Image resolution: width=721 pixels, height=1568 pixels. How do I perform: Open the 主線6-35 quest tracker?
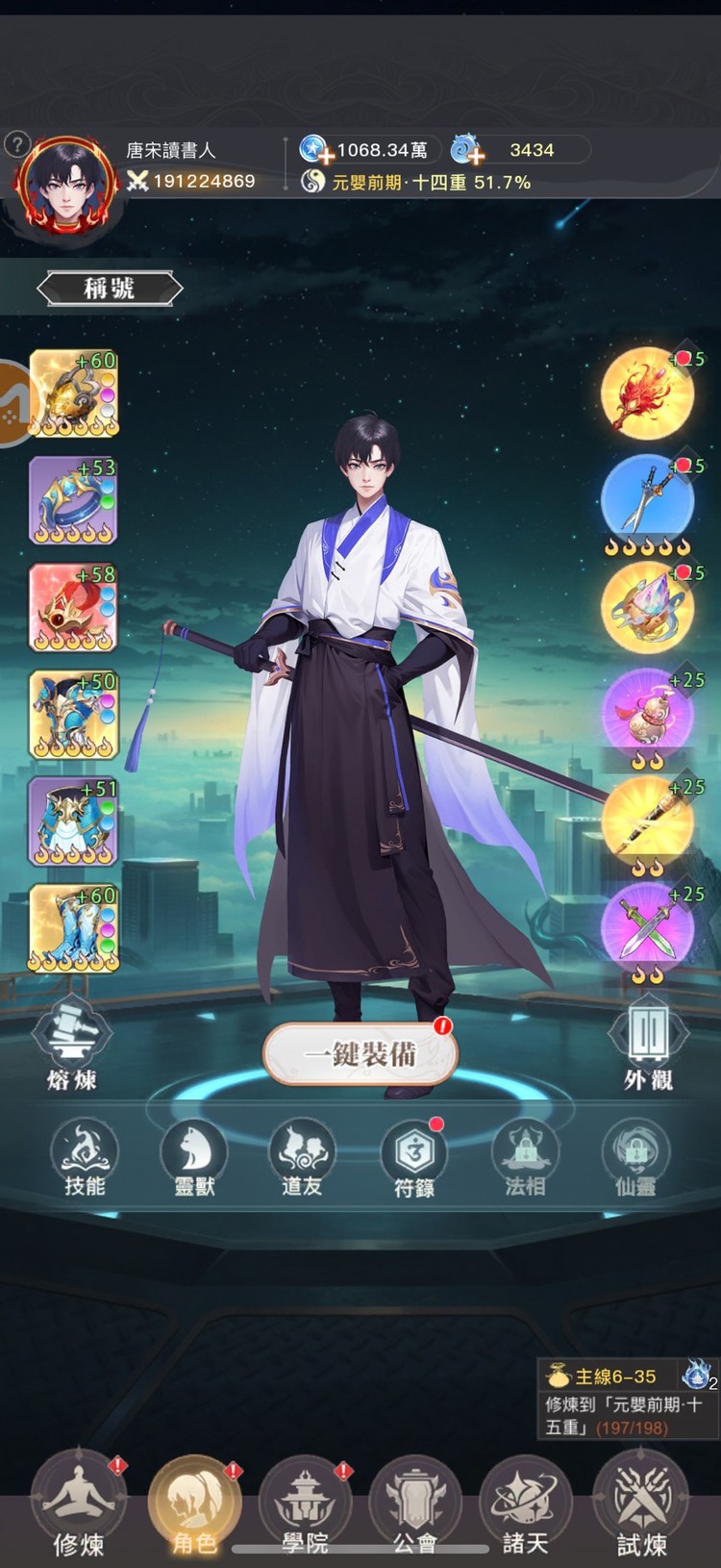pyautogui.click(x=625, y=1401)
